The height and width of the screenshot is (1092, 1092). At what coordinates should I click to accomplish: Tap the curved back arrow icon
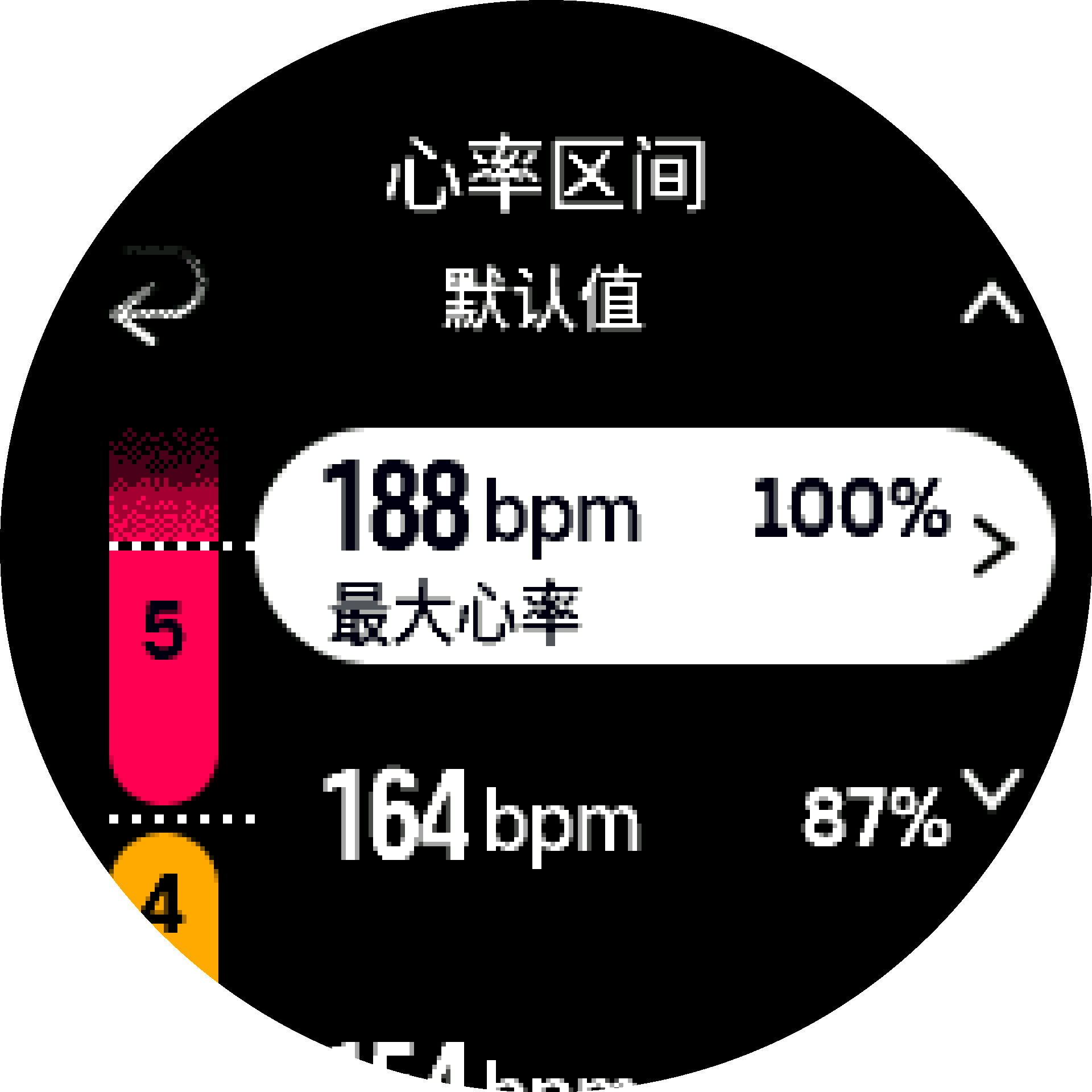(158, 296)
